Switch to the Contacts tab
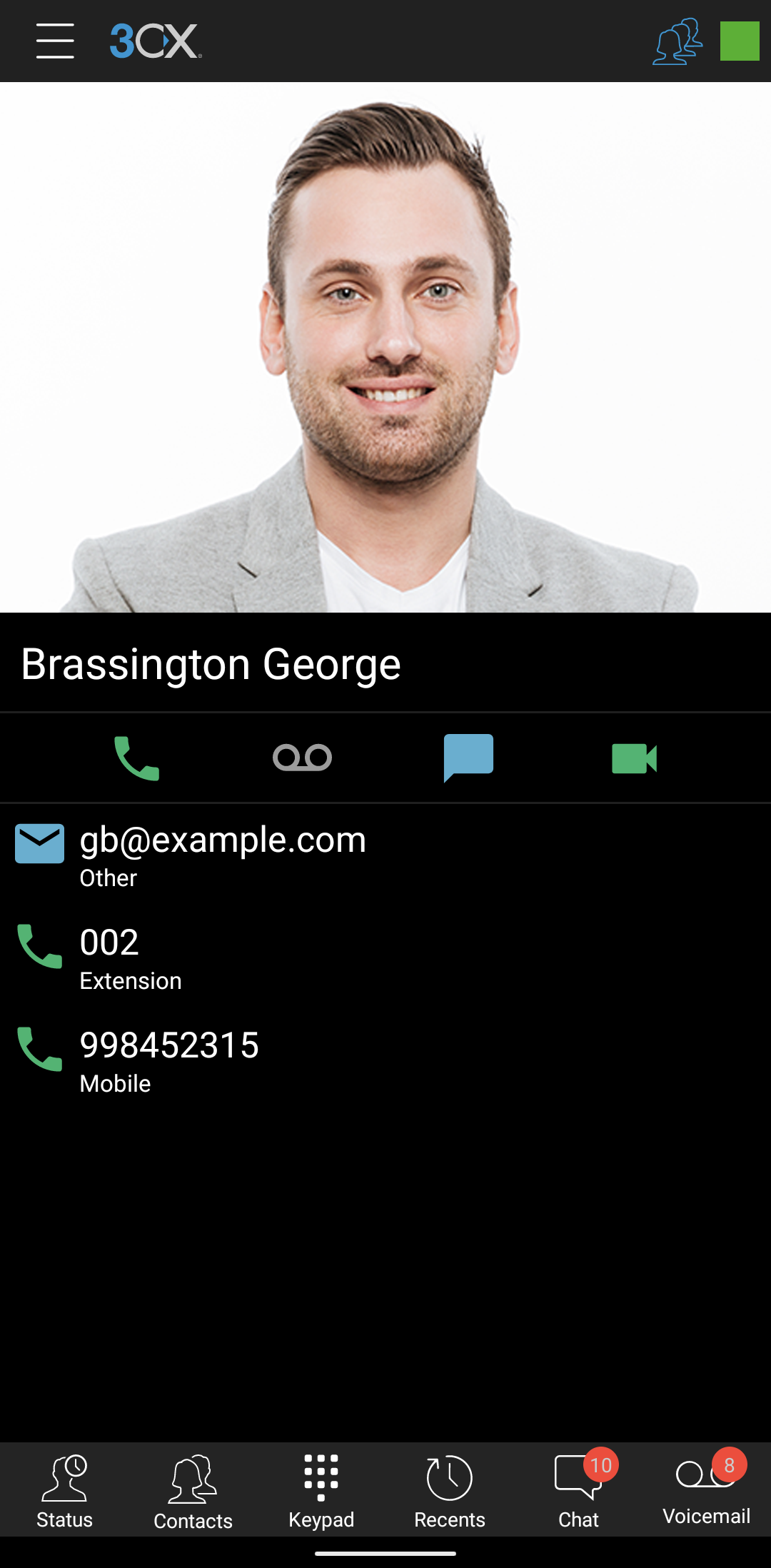Viewport: 771px width, 1568px height. click(193, 1492)
